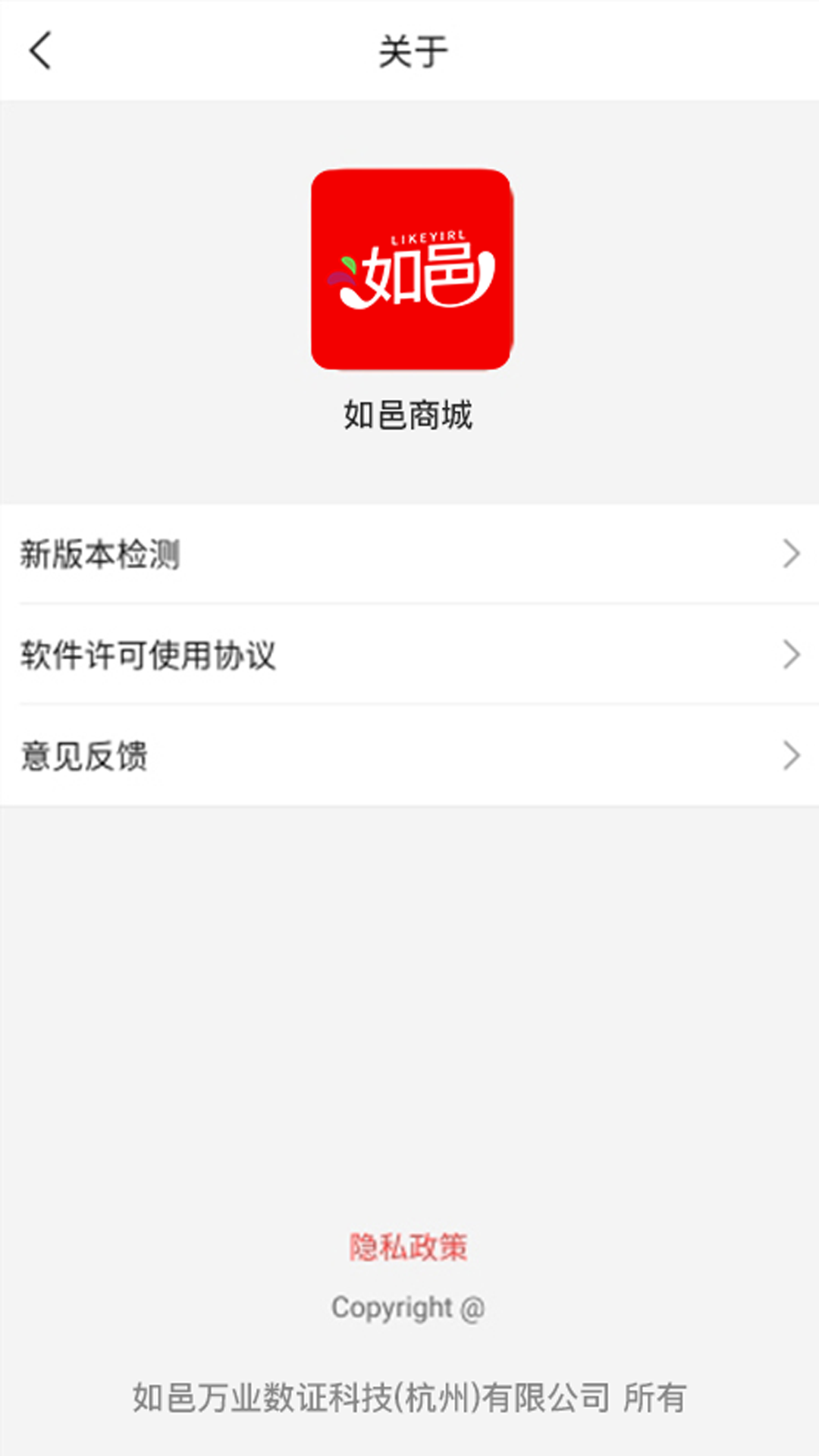The image size is (819, 1456).
Task: Open the chevron beside 软件许可使用协议
Action: point(790,654)
